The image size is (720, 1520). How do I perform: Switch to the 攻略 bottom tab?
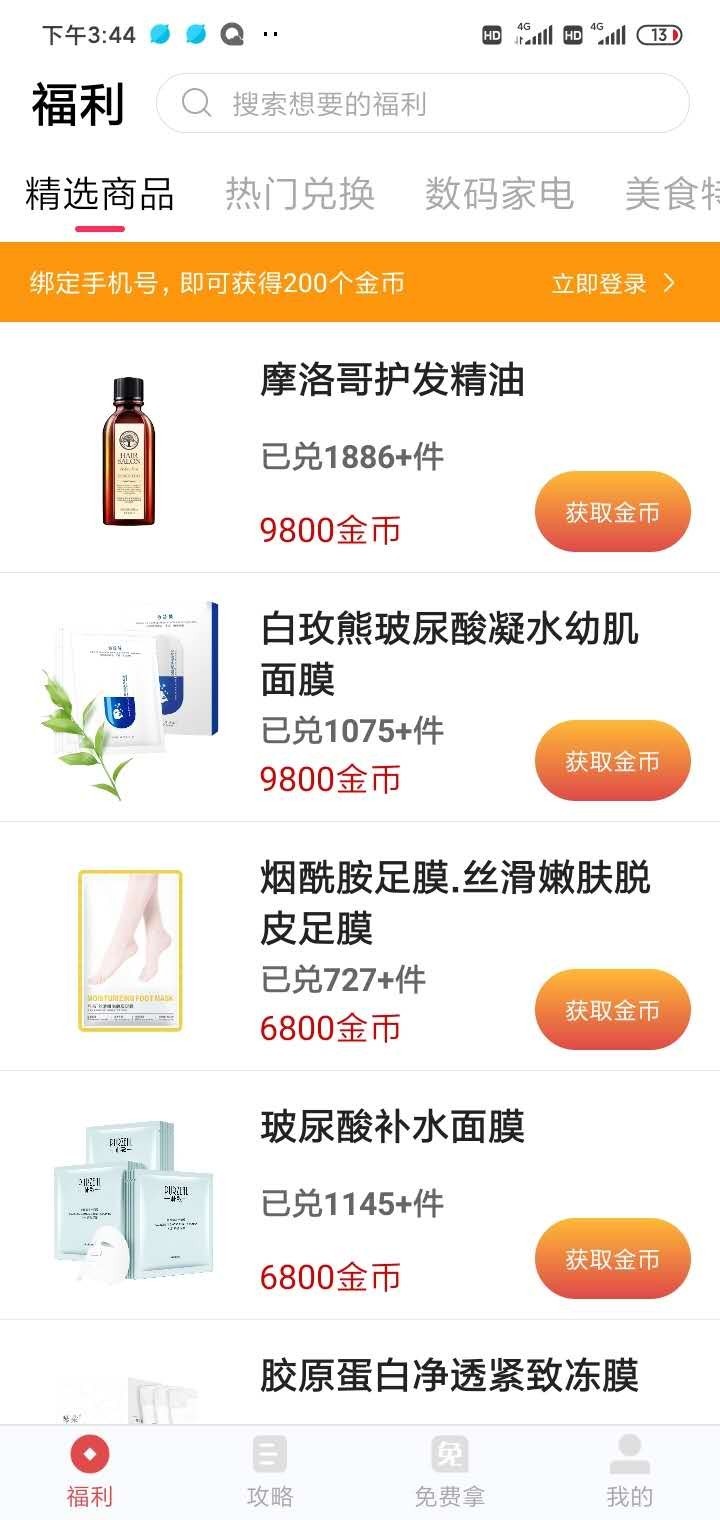pos(270,1472)
